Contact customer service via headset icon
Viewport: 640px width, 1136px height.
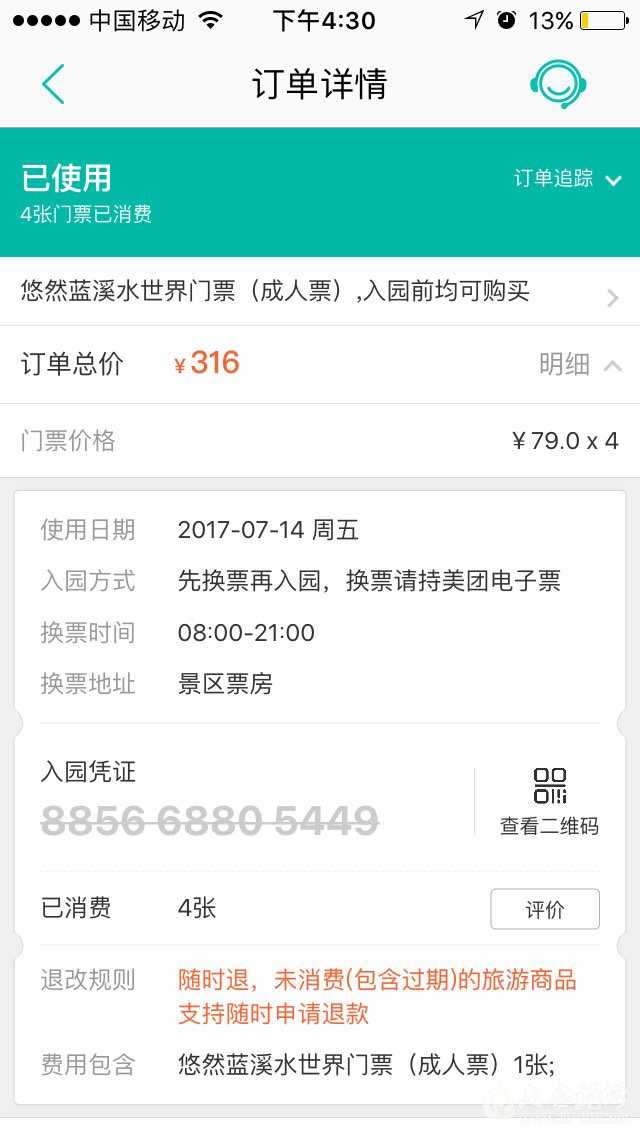(557, 84)
